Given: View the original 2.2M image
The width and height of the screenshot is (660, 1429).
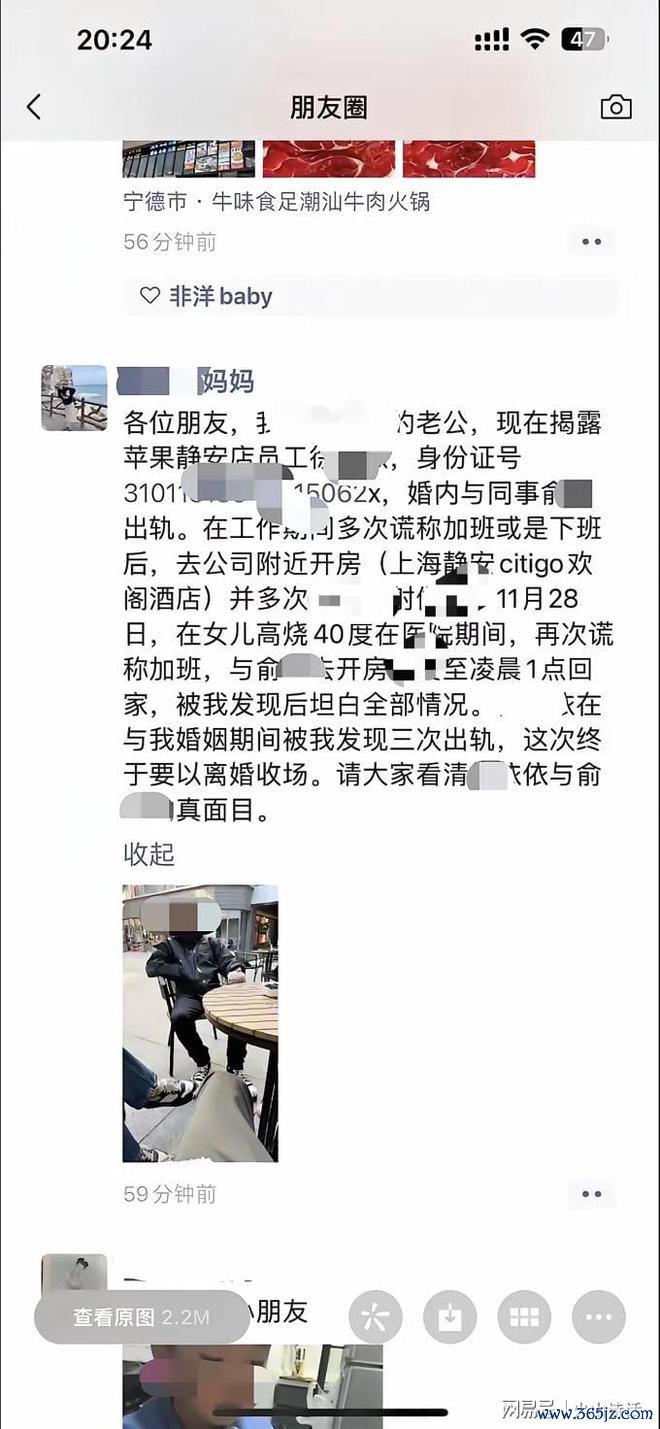Looking at the screenshot, I should [140, 1317].
